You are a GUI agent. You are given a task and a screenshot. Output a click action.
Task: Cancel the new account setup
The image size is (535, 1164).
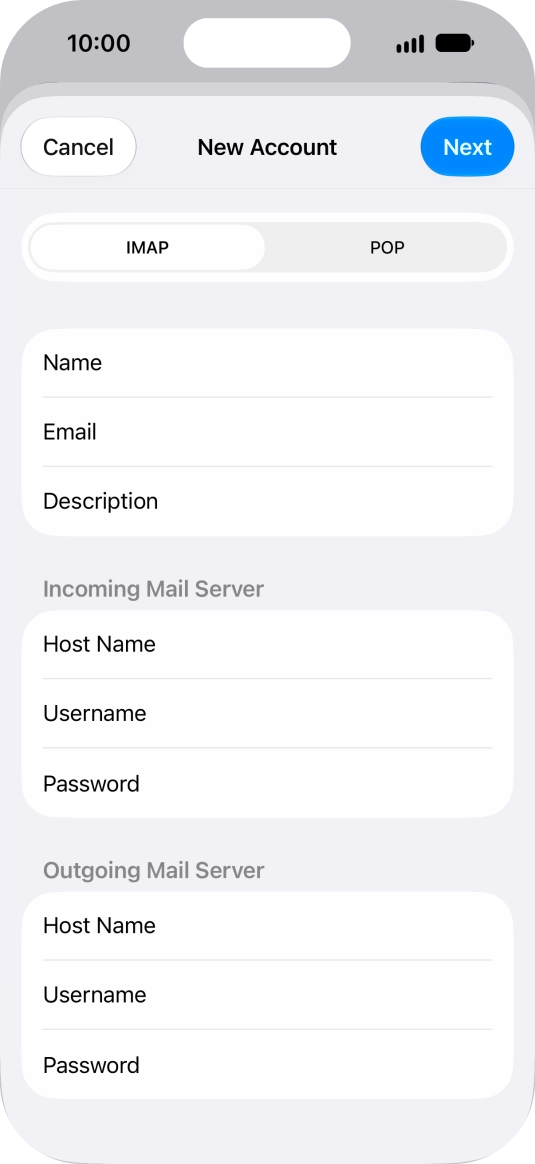pos(79,147)
